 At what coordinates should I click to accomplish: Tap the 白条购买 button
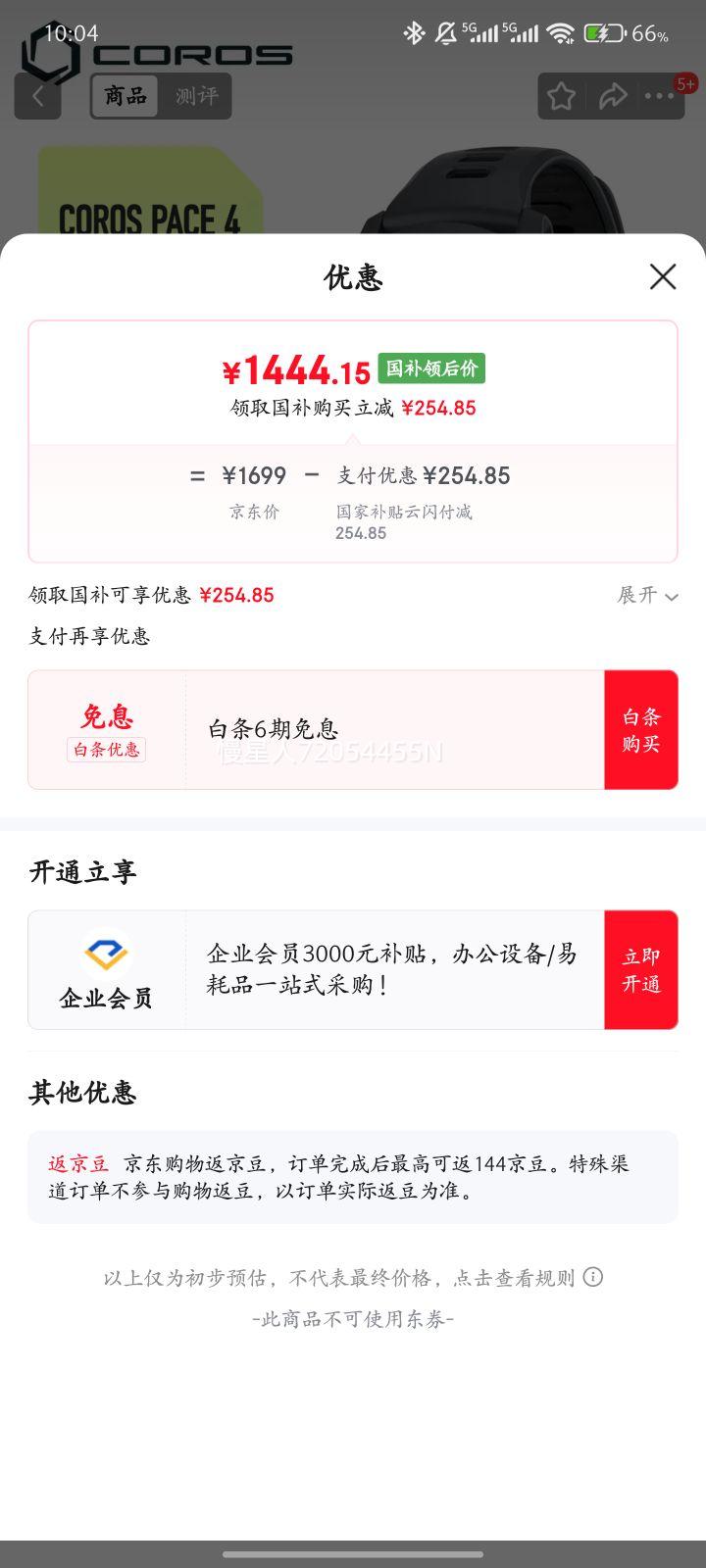coord(640,730)
